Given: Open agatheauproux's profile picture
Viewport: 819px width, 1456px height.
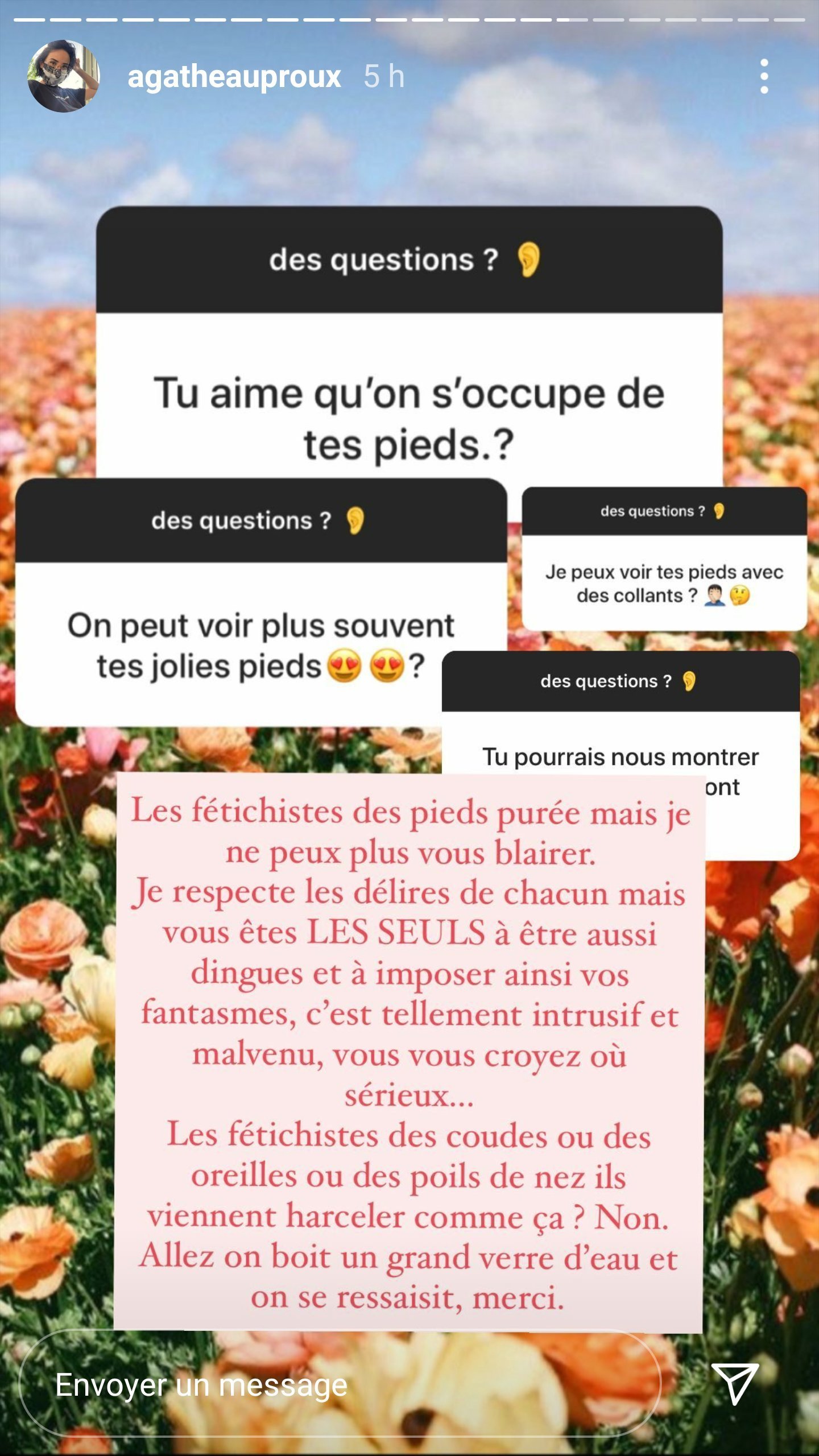Looking at the screenshot, I should tap(64, 76).
